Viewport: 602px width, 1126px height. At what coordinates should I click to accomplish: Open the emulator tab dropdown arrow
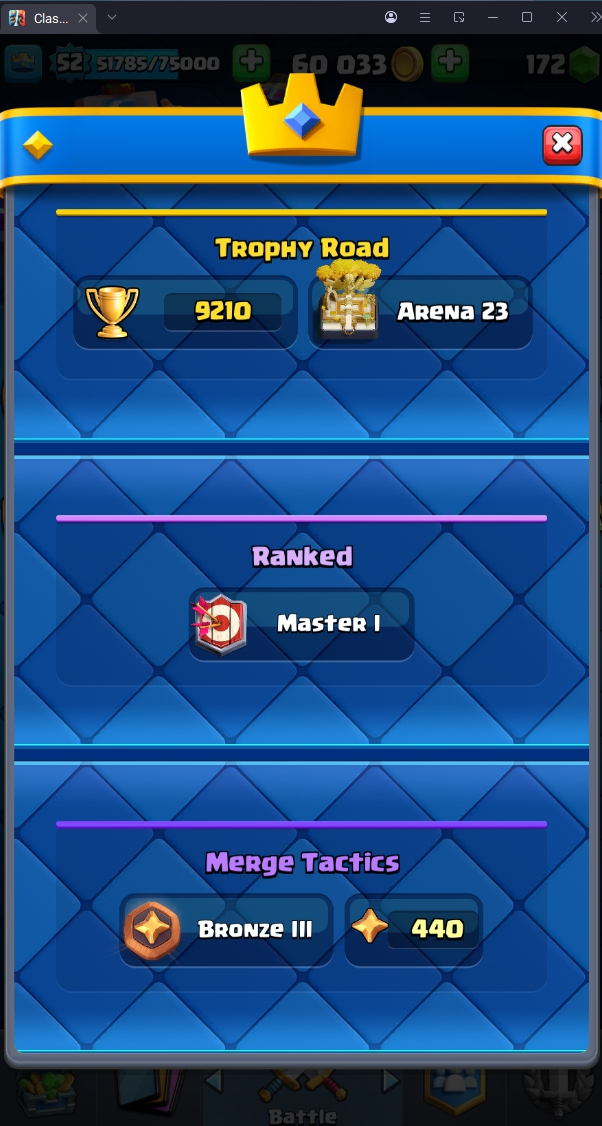pyautogui.click(x=111, y=18)
